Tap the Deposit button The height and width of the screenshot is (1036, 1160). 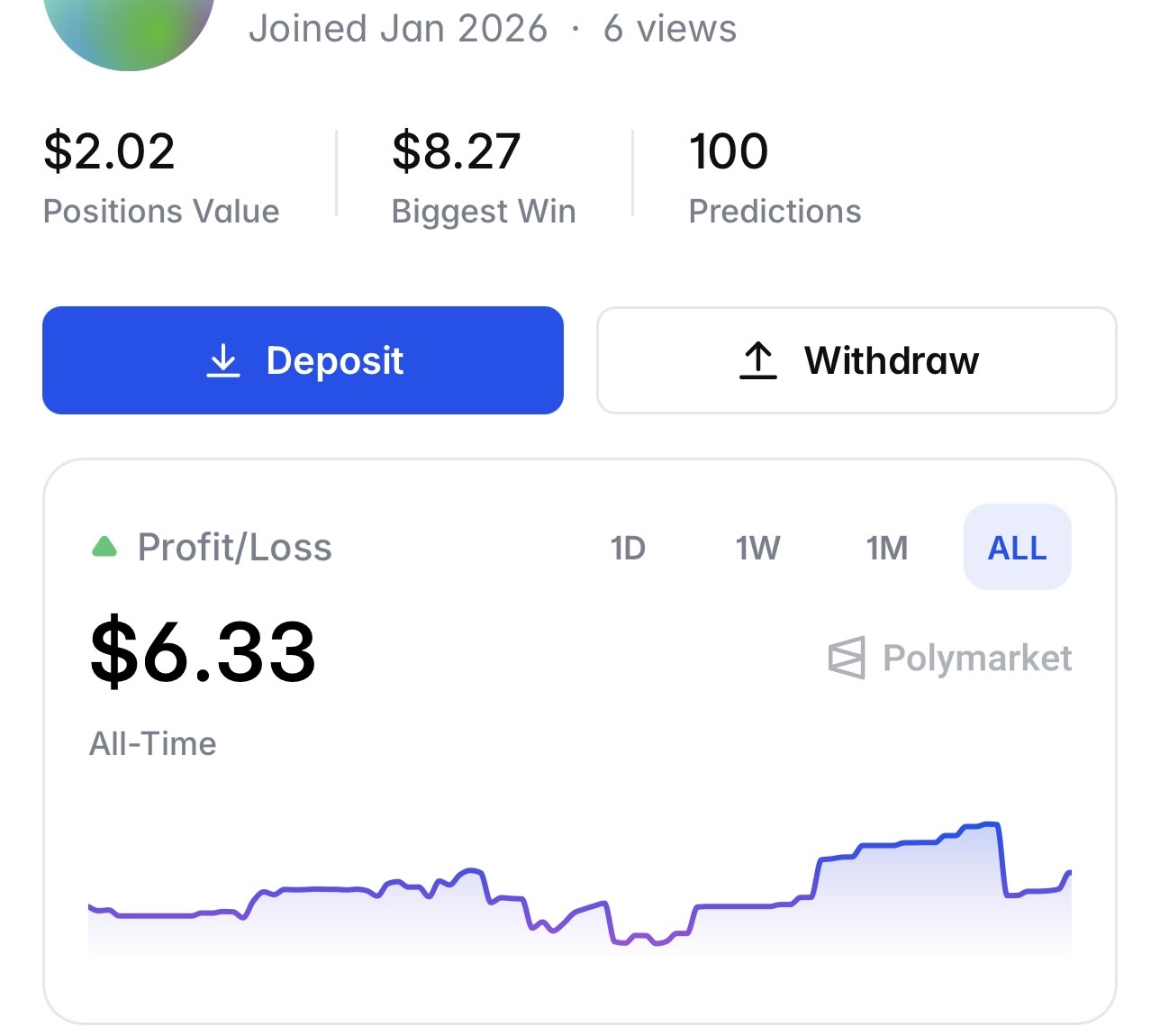click(x=303, y=360)
